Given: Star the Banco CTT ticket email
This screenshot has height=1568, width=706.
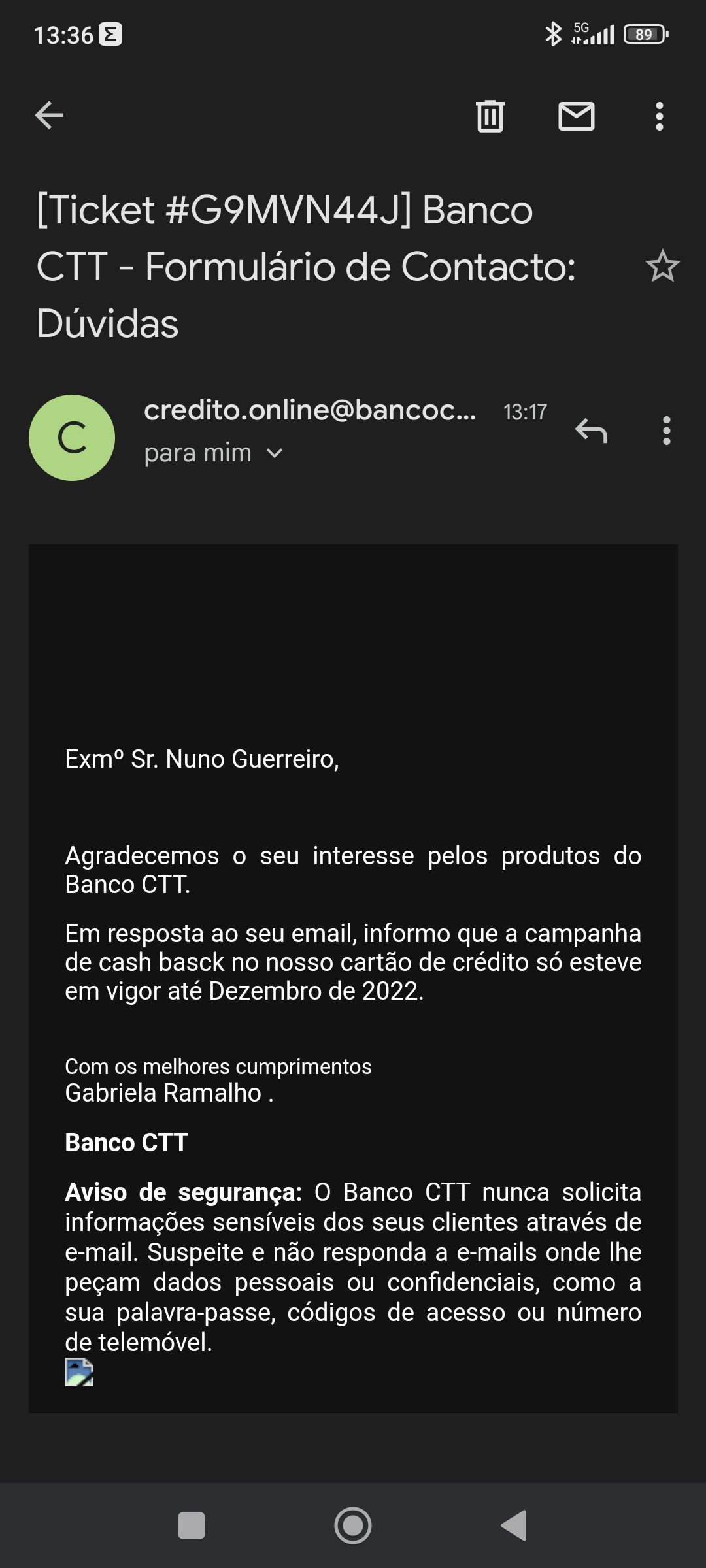Looking at the screenshot, I should [x=662, y=266].
